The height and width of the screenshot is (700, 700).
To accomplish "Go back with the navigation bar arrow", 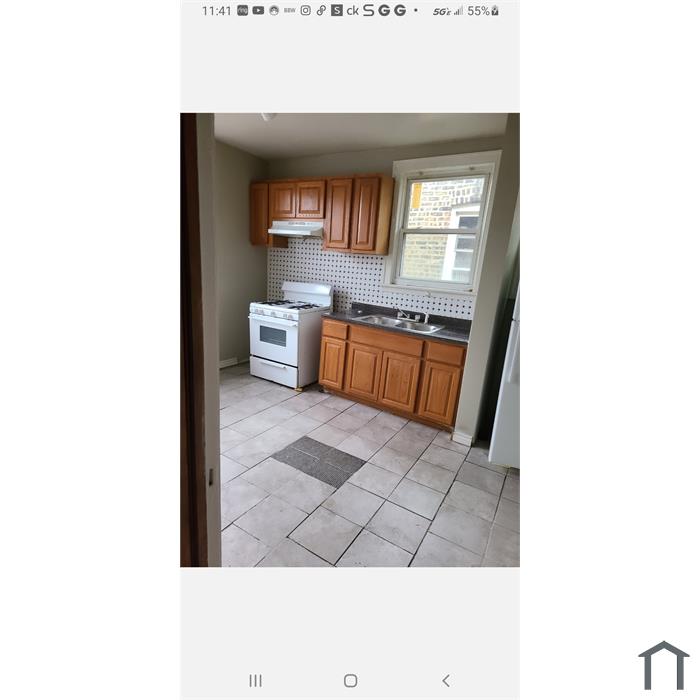I will tap(446, 680).
